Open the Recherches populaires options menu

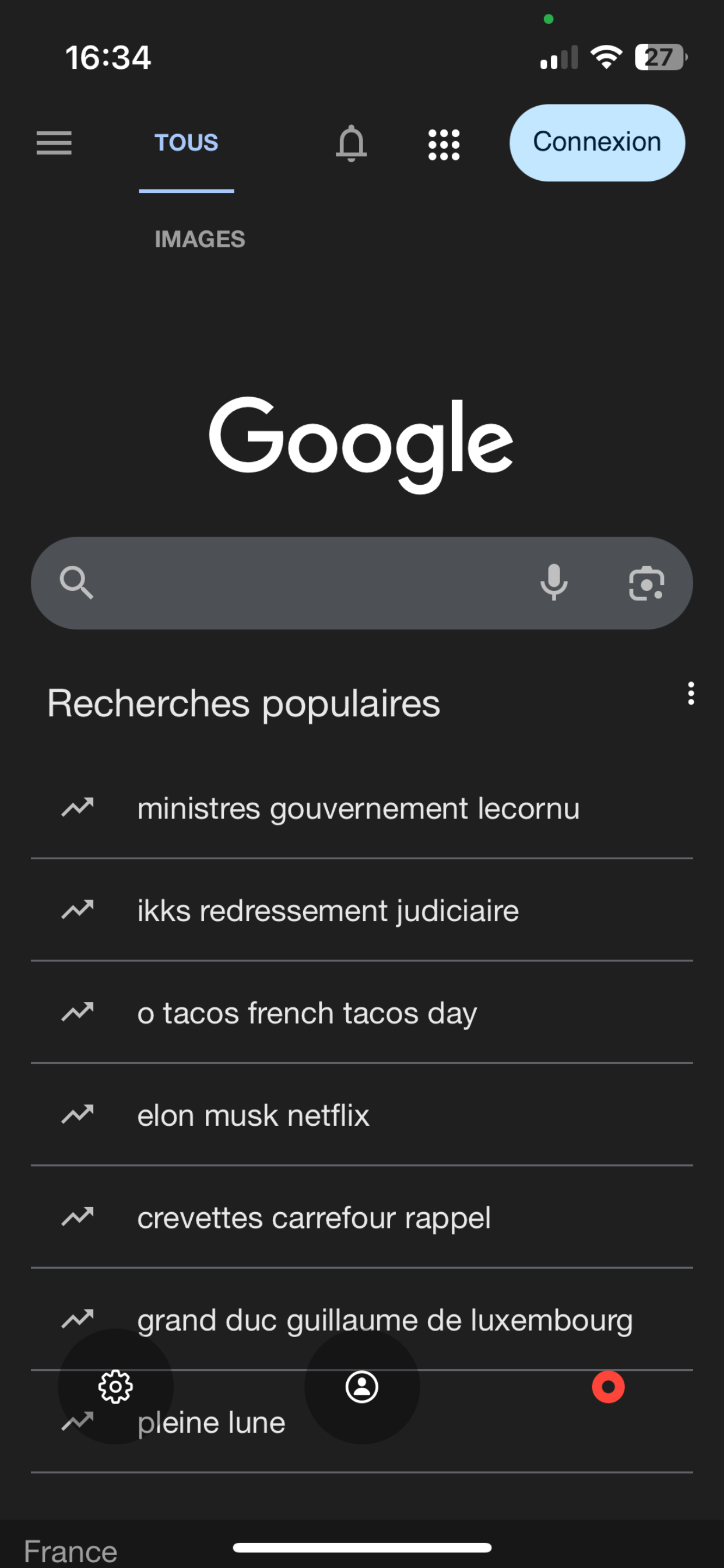click(691, 694)
